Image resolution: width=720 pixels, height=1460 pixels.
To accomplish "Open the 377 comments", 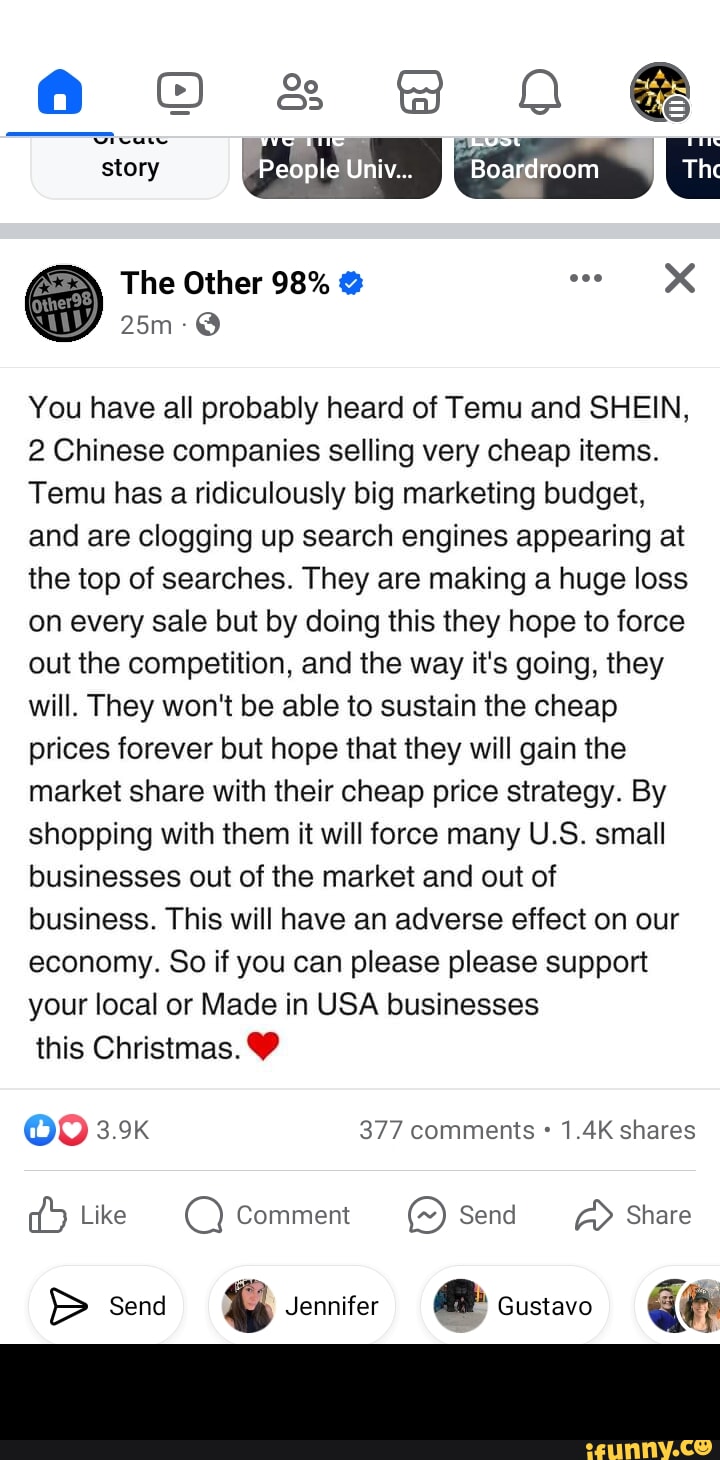I will (446, 1130).
